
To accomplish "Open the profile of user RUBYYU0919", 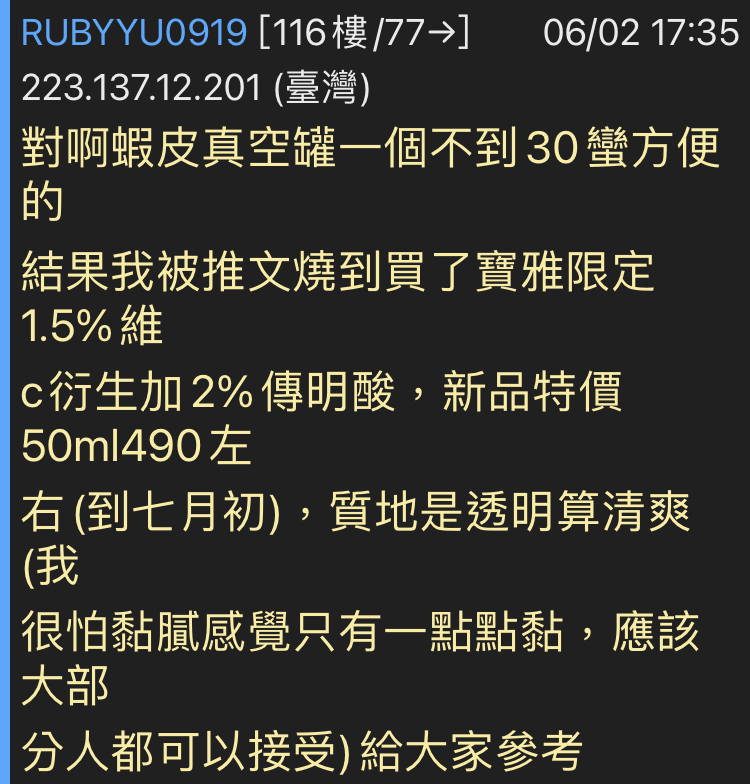I will pyautogui.click(x=134, y=34).
